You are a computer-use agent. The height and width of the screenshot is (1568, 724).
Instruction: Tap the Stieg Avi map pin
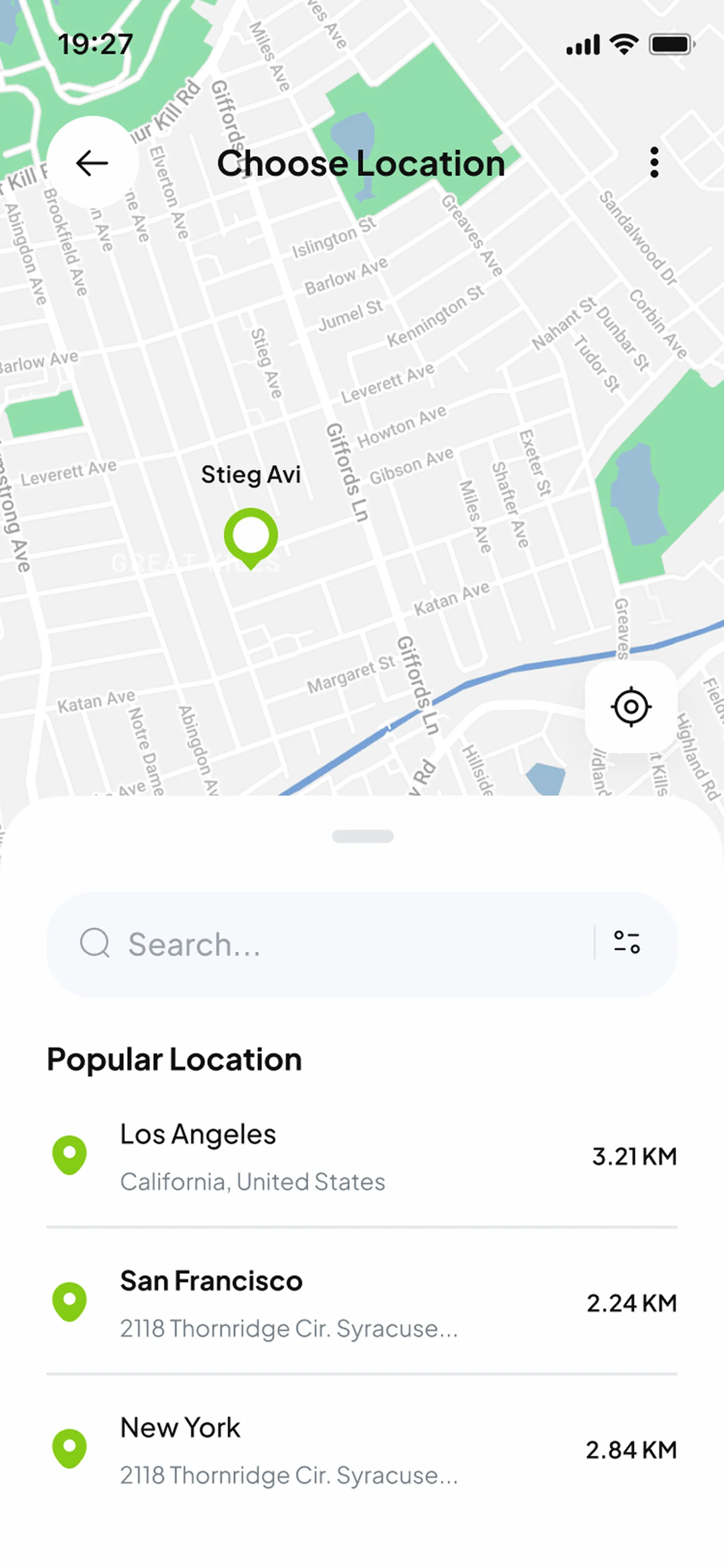(251, 537)
